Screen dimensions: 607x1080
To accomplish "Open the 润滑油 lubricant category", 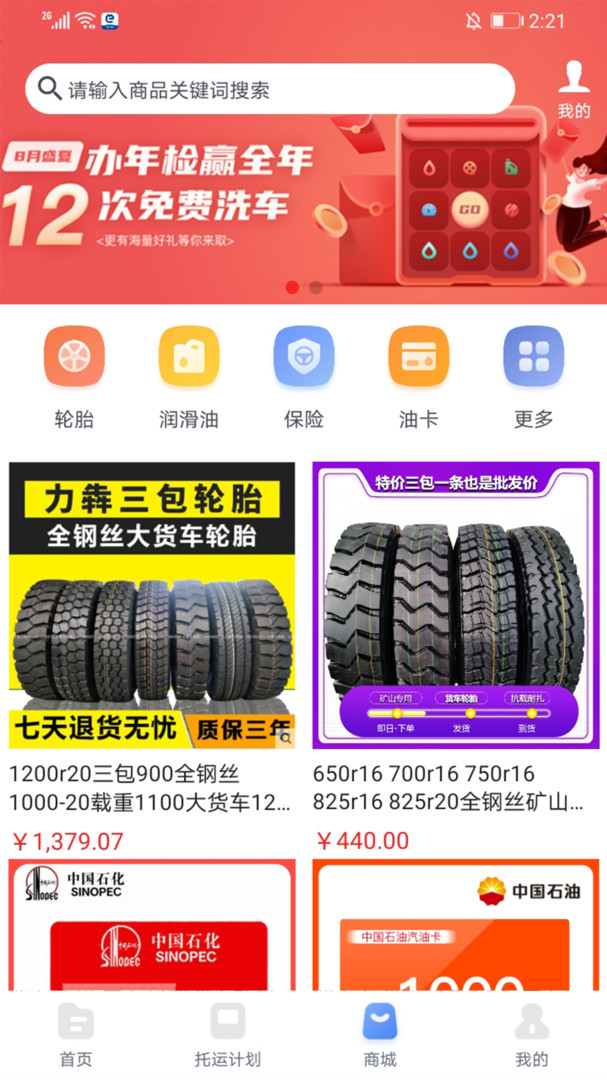I will [189, 377].
